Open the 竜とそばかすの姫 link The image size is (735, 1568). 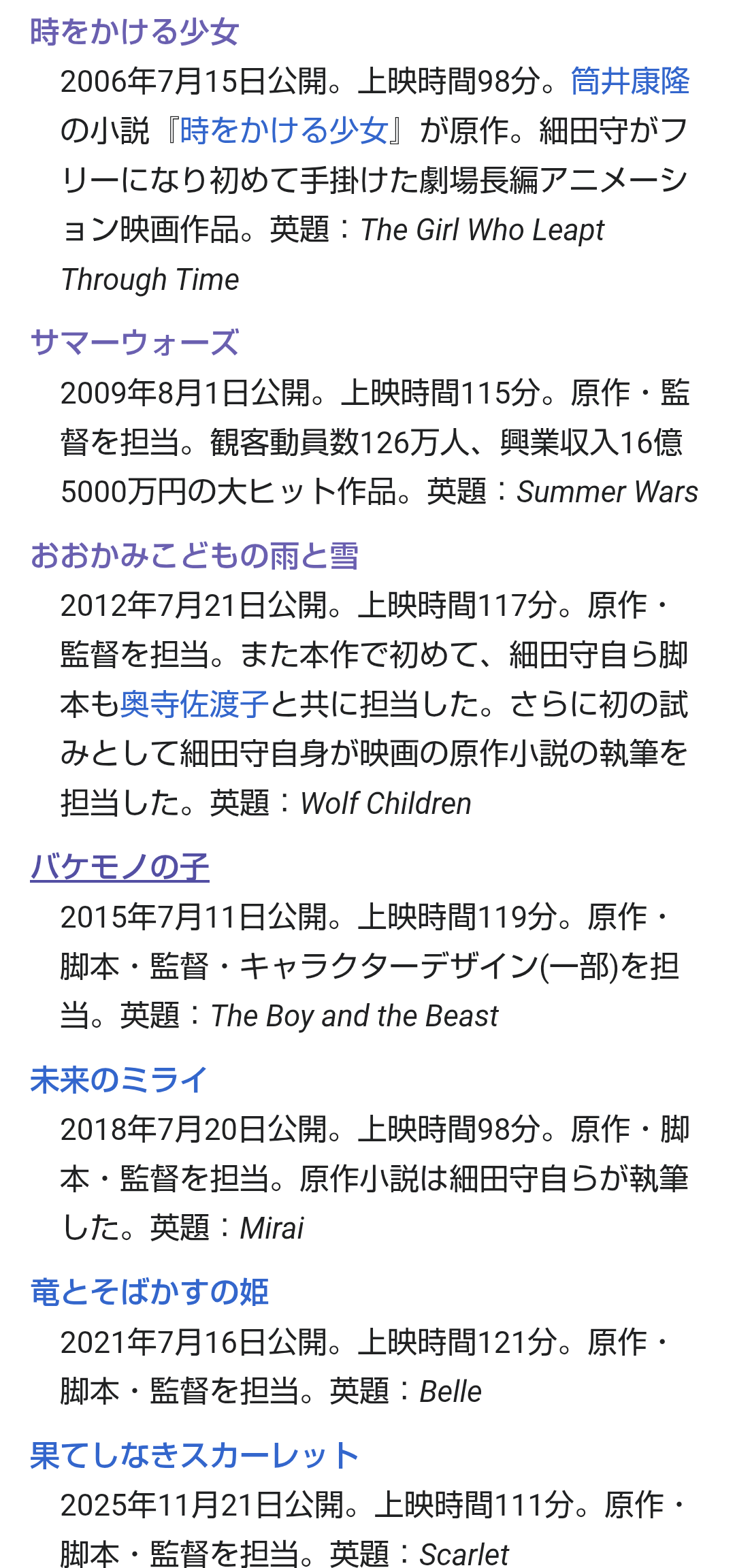149,1292
